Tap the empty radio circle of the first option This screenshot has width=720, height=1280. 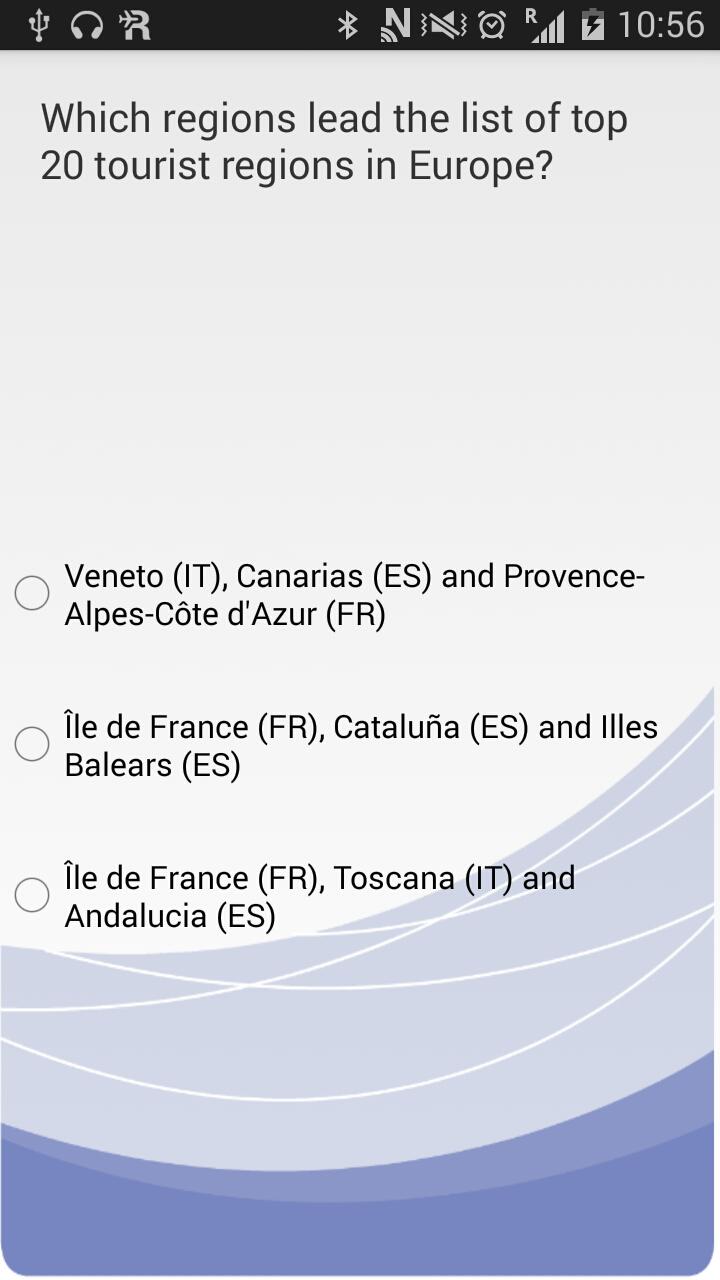pos(32,593)
